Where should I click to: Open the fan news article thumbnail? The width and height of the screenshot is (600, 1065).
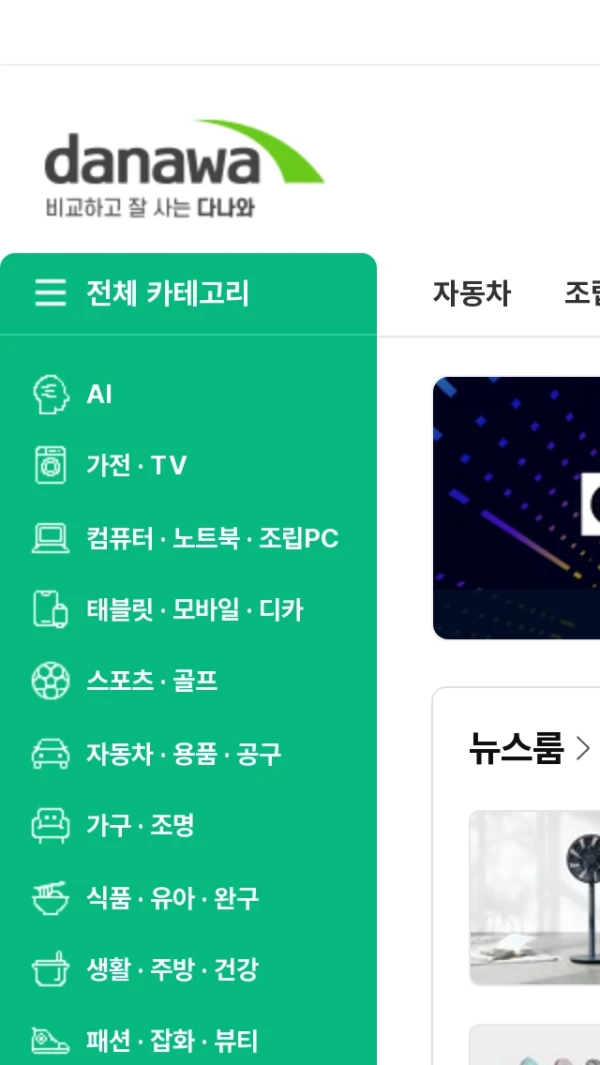535,897
